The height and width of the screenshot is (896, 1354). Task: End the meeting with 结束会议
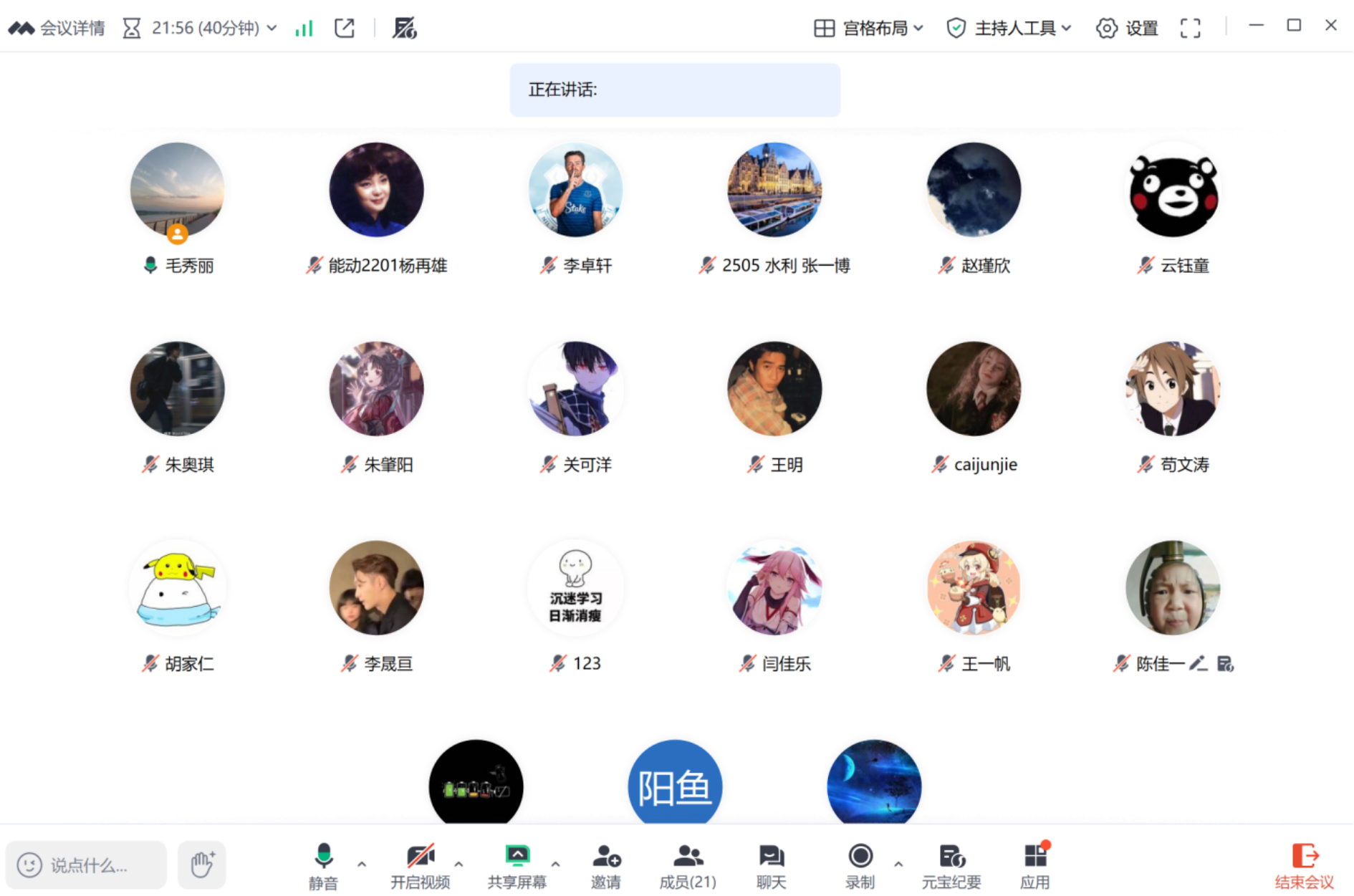pyautogui.click(x=1304, y=864)
